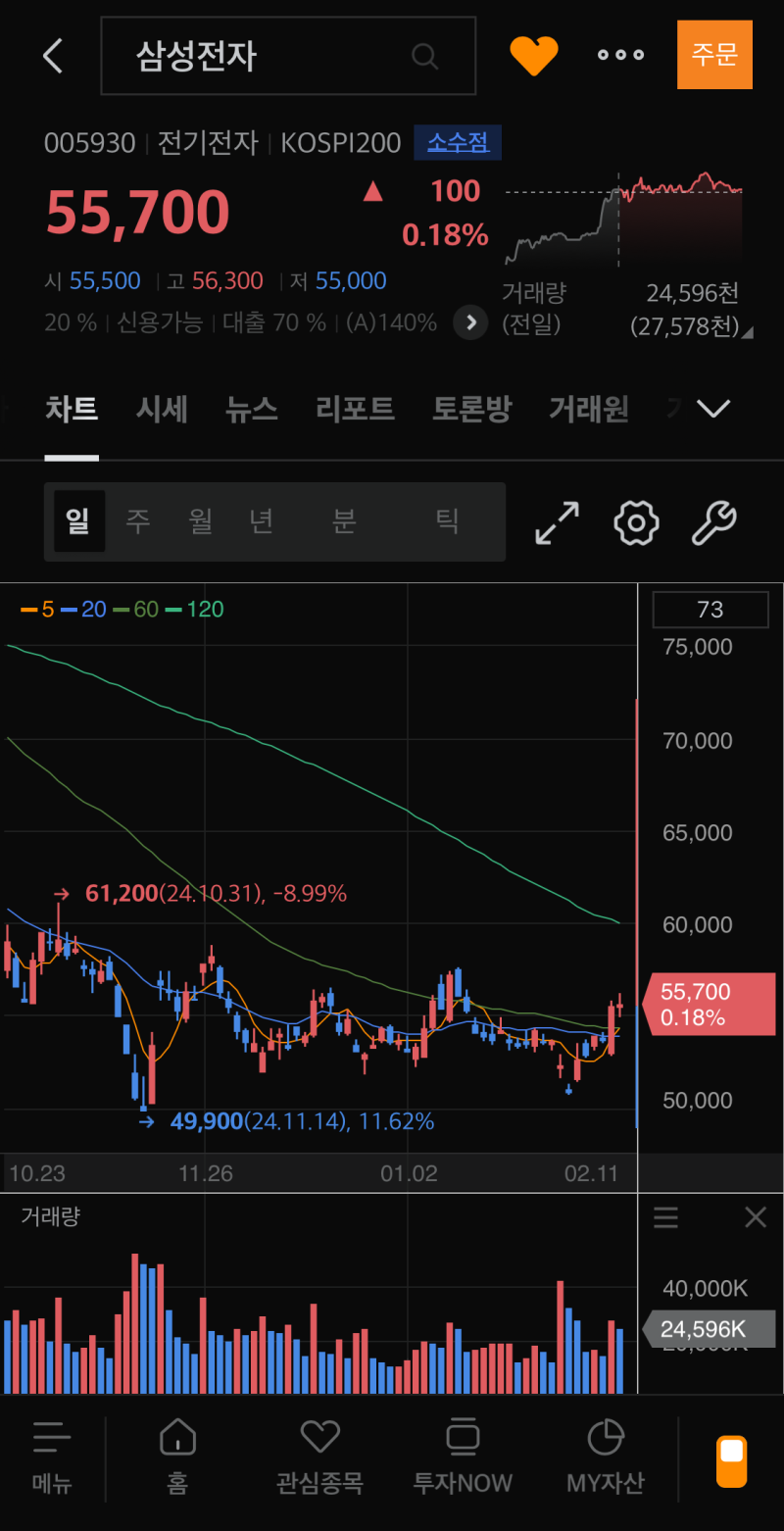Open loan details with the circular arrow chevron

[x=470, y=322]
